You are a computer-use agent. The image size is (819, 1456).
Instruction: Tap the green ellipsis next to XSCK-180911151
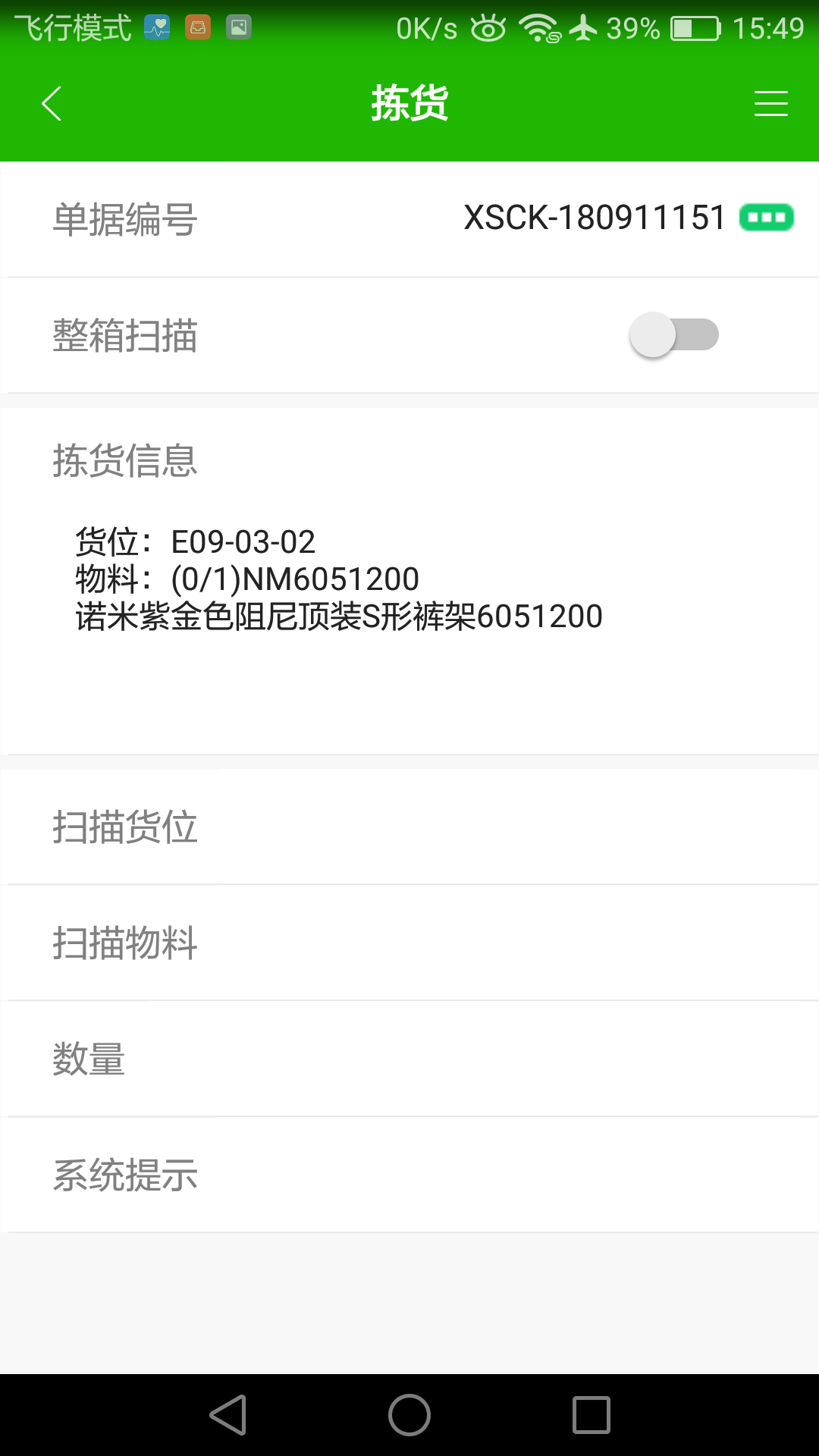click(766, 218)
